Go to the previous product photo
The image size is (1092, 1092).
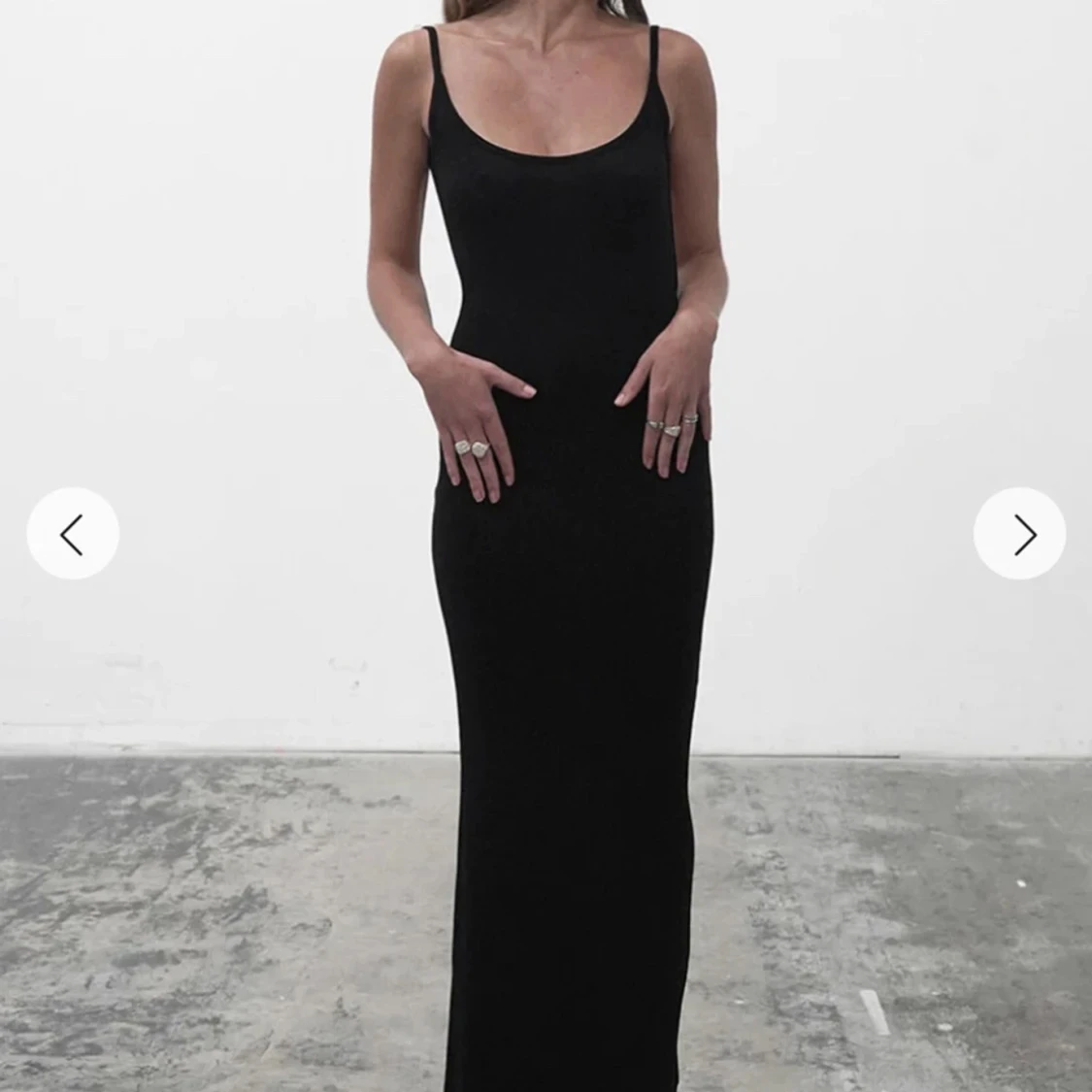click(x=73, y=534)
